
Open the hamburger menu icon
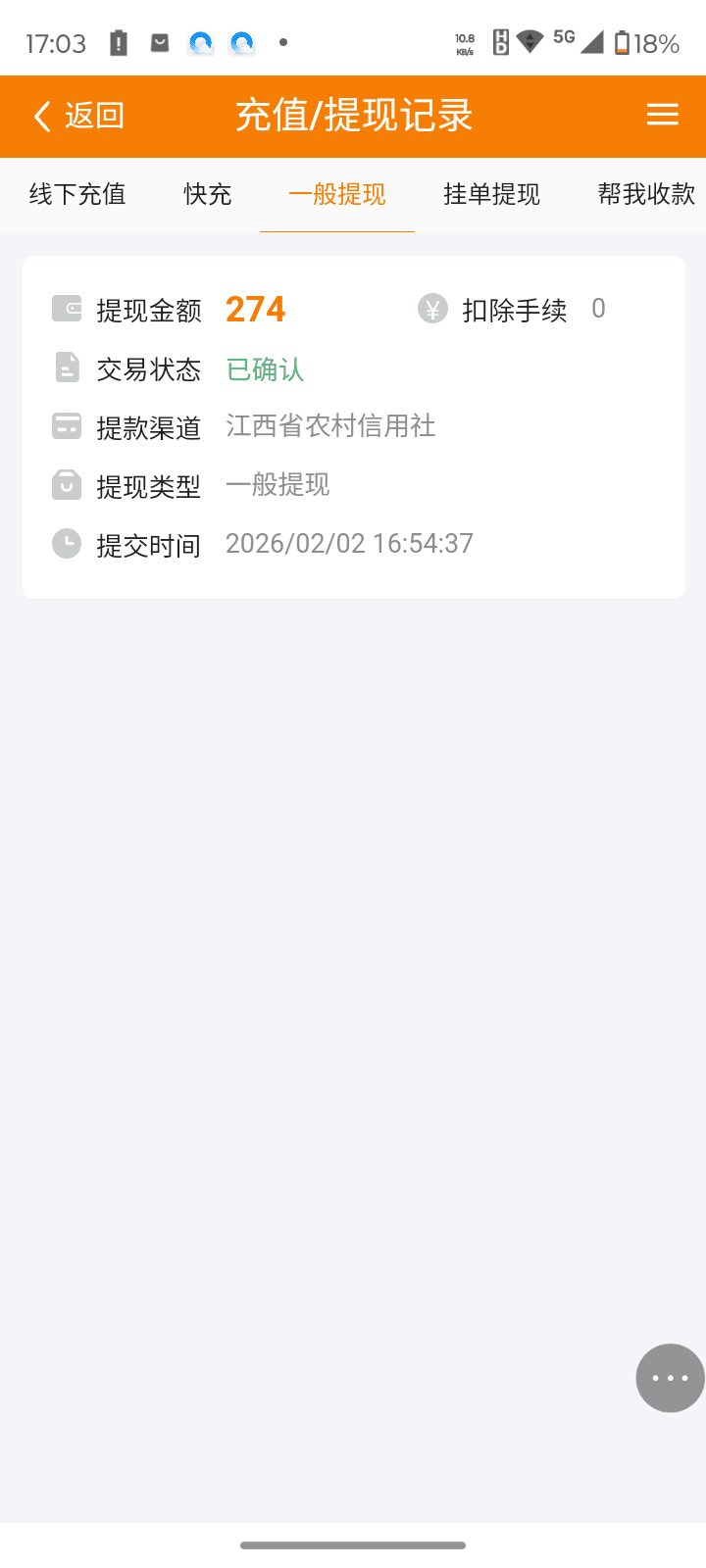pos(663,115)
